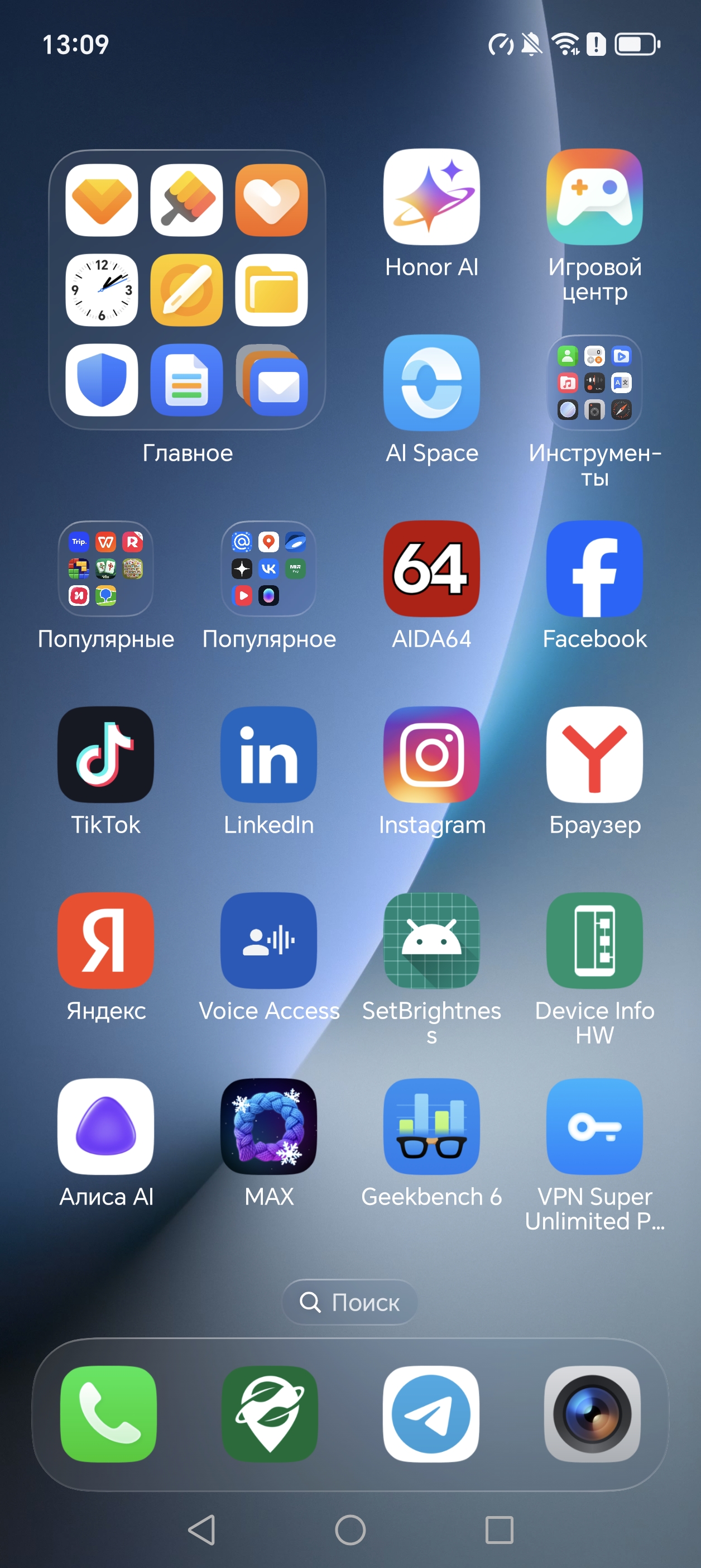Open the Популярные folder
Viewport: 701px width, 1568px height.
[x=106, y=568]
